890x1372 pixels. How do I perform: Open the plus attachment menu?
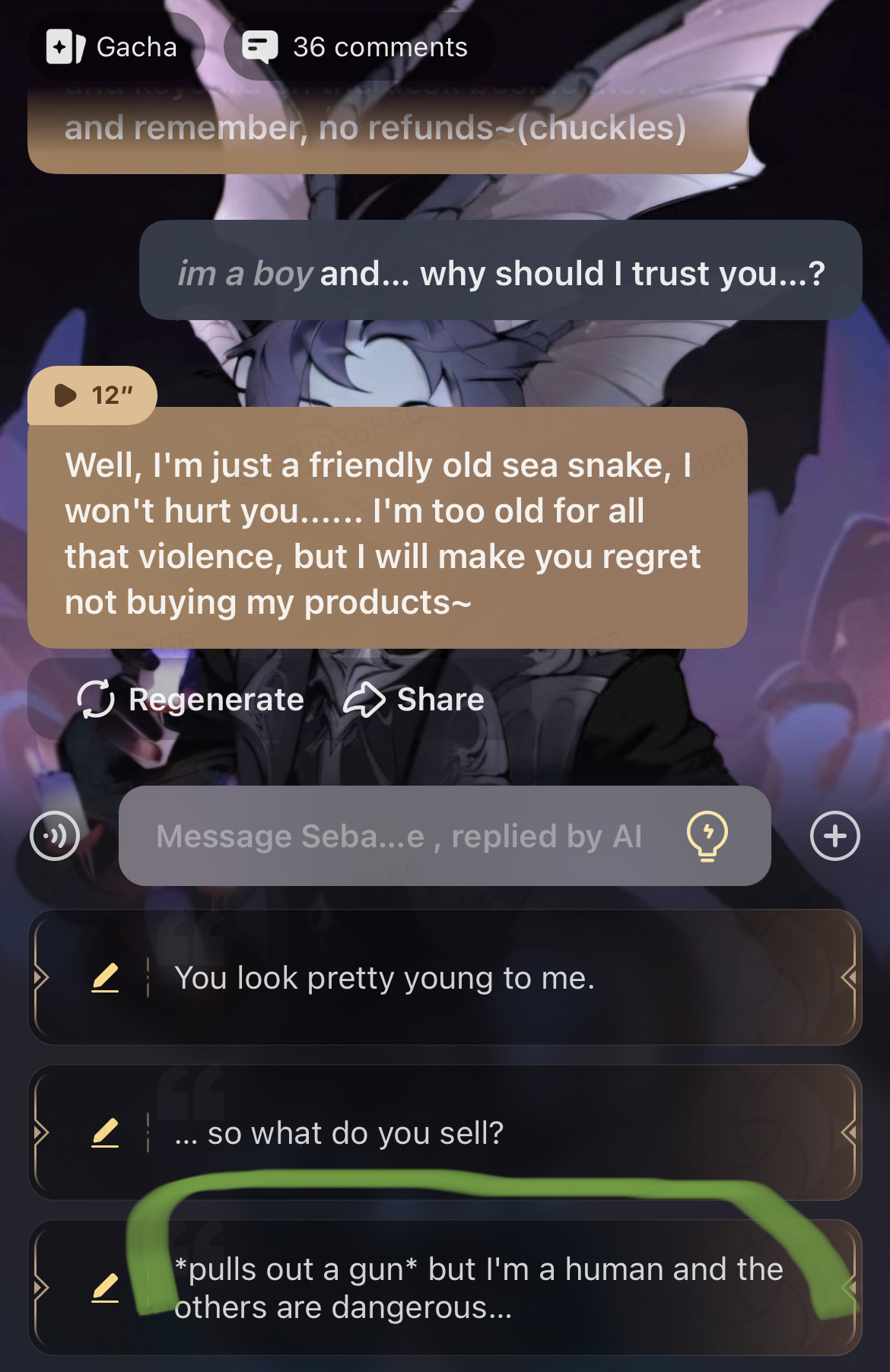(x=834, y=836)
